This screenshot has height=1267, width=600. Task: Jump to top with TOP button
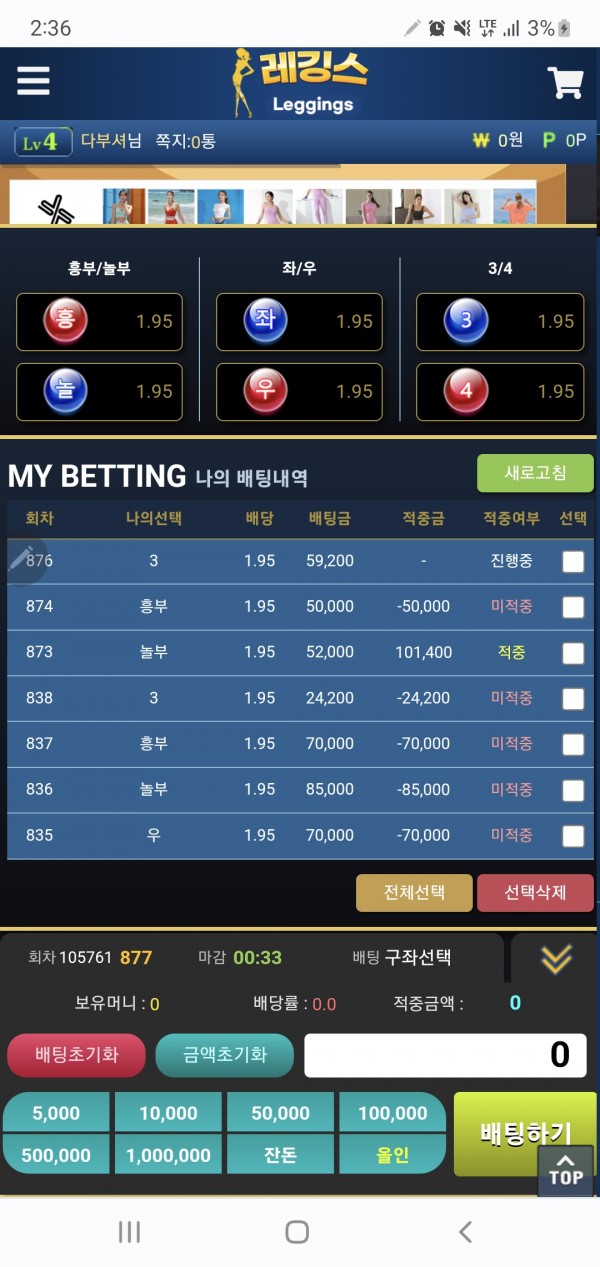click(x=565, y=1170)
